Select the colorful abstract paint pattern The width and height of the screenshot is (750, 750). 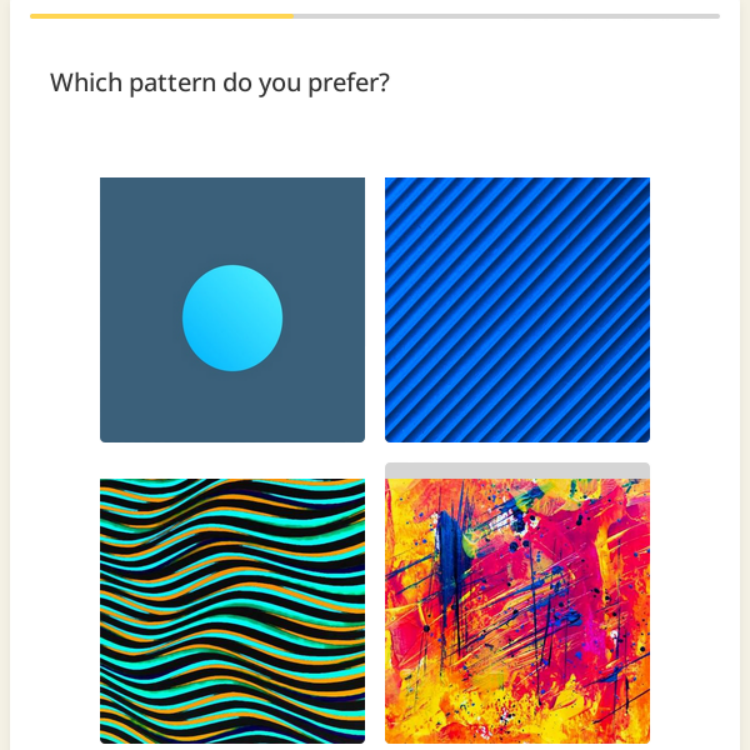pyautogui.click(x=517, y=610)
